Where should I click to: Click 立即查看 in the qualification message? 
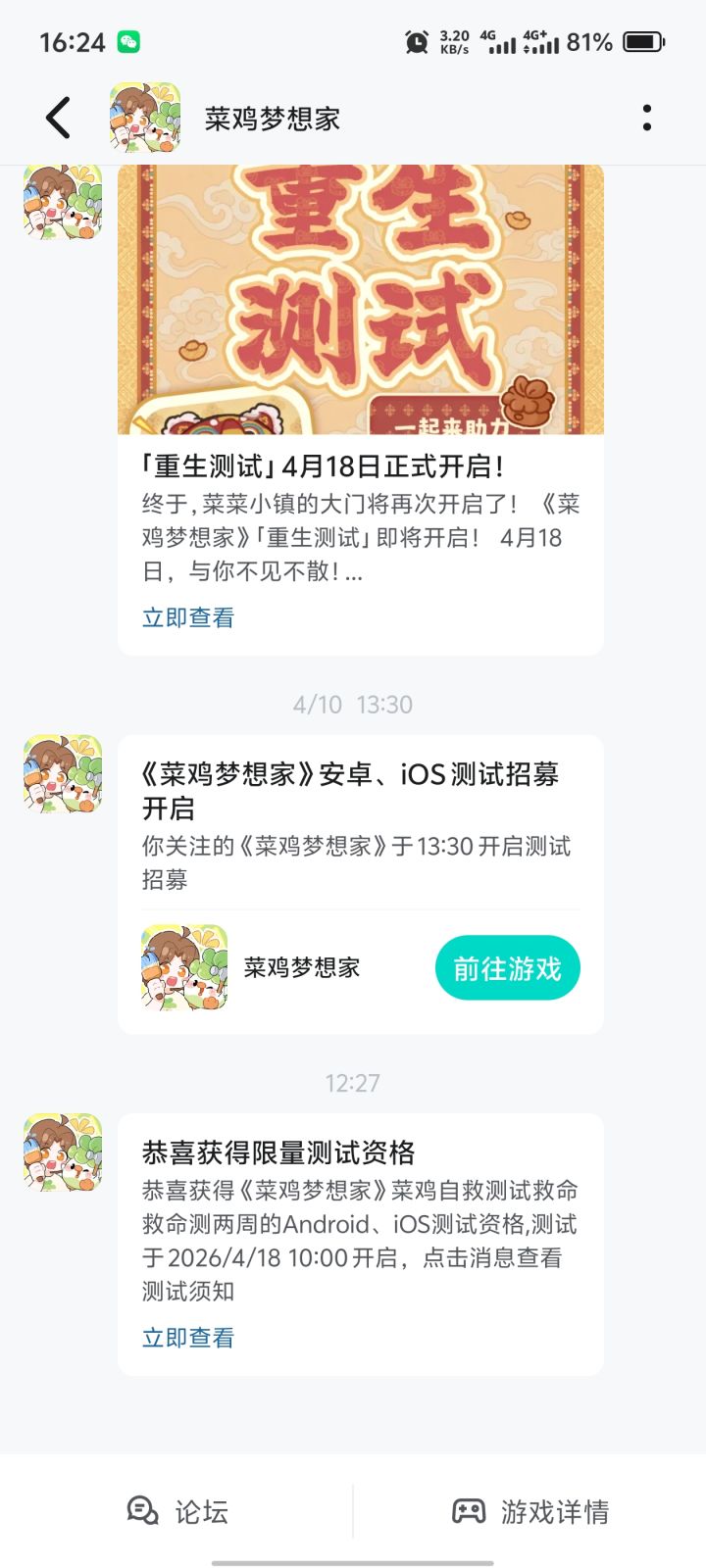click(186, 1336)
